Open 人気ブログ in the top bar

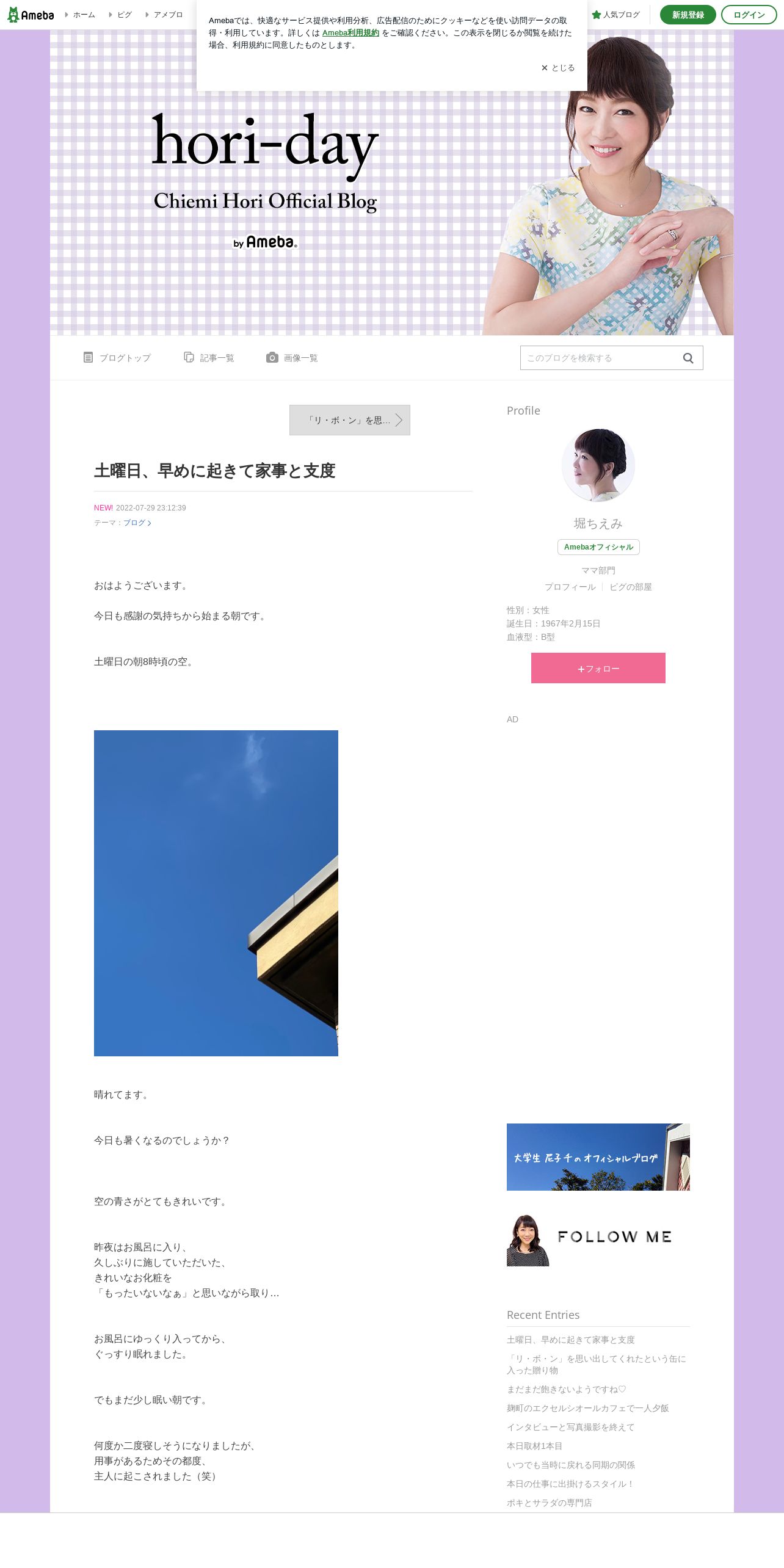coord(616,15)
